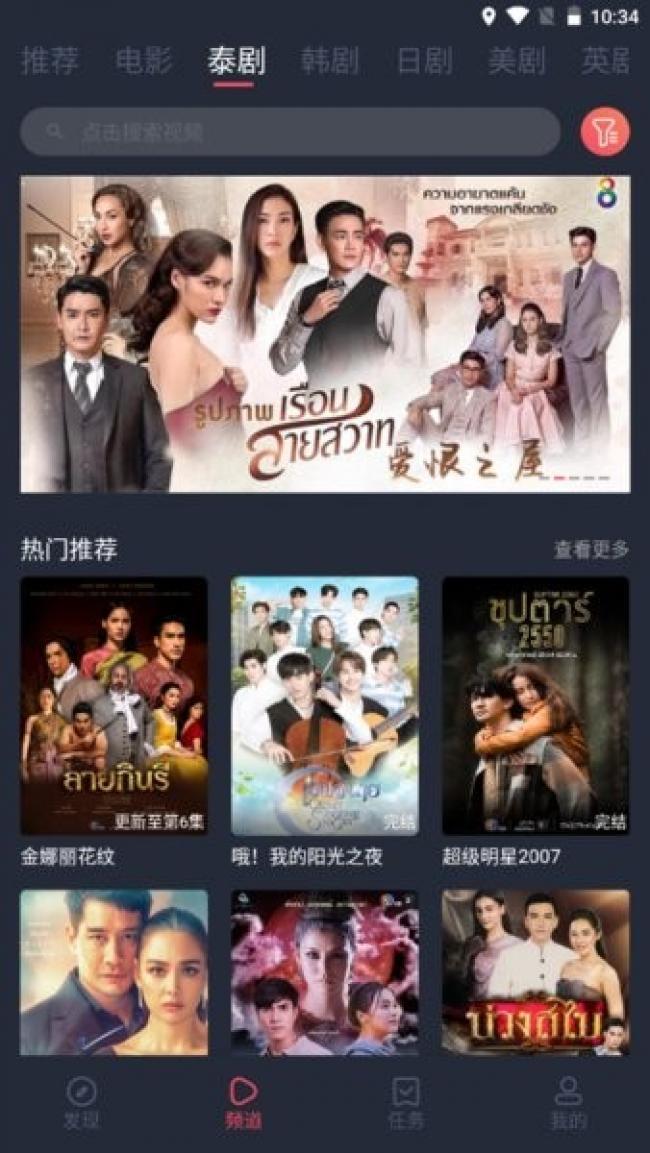Open the red filter icon

click(x=604, y=132)
